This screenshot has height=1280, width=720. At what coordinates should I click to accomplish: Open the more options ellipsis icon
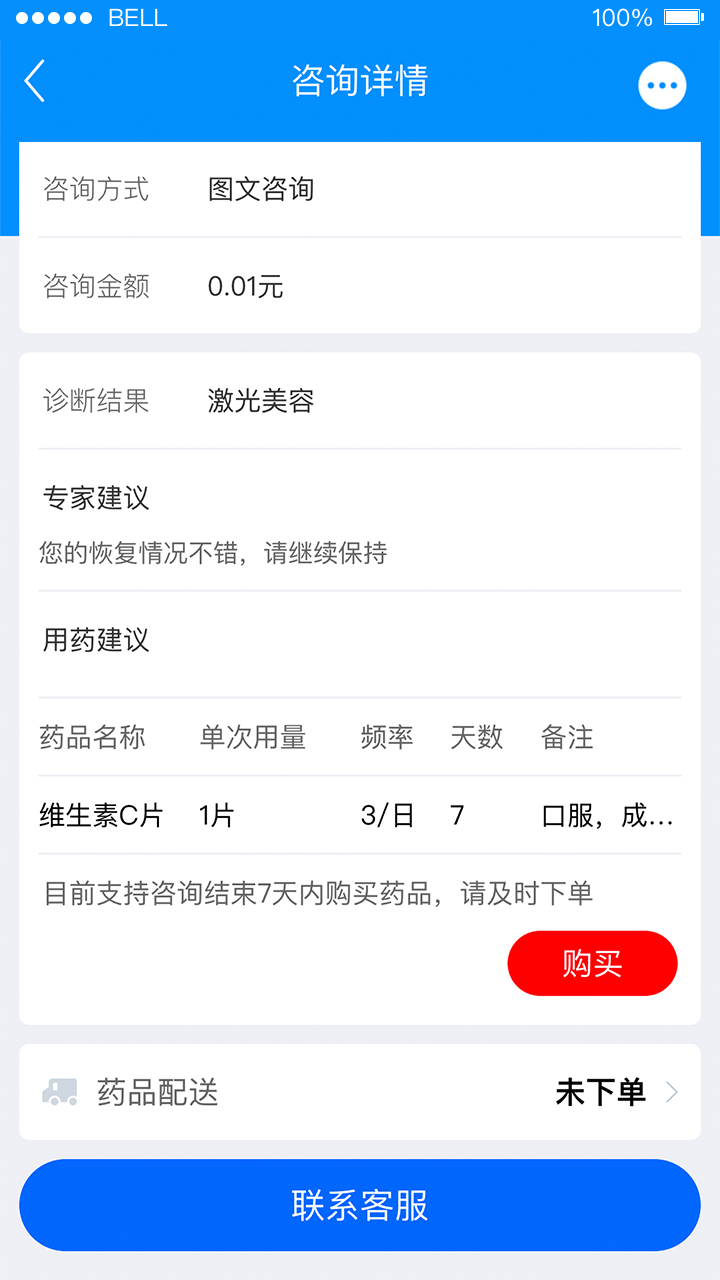tap(661, 84)
